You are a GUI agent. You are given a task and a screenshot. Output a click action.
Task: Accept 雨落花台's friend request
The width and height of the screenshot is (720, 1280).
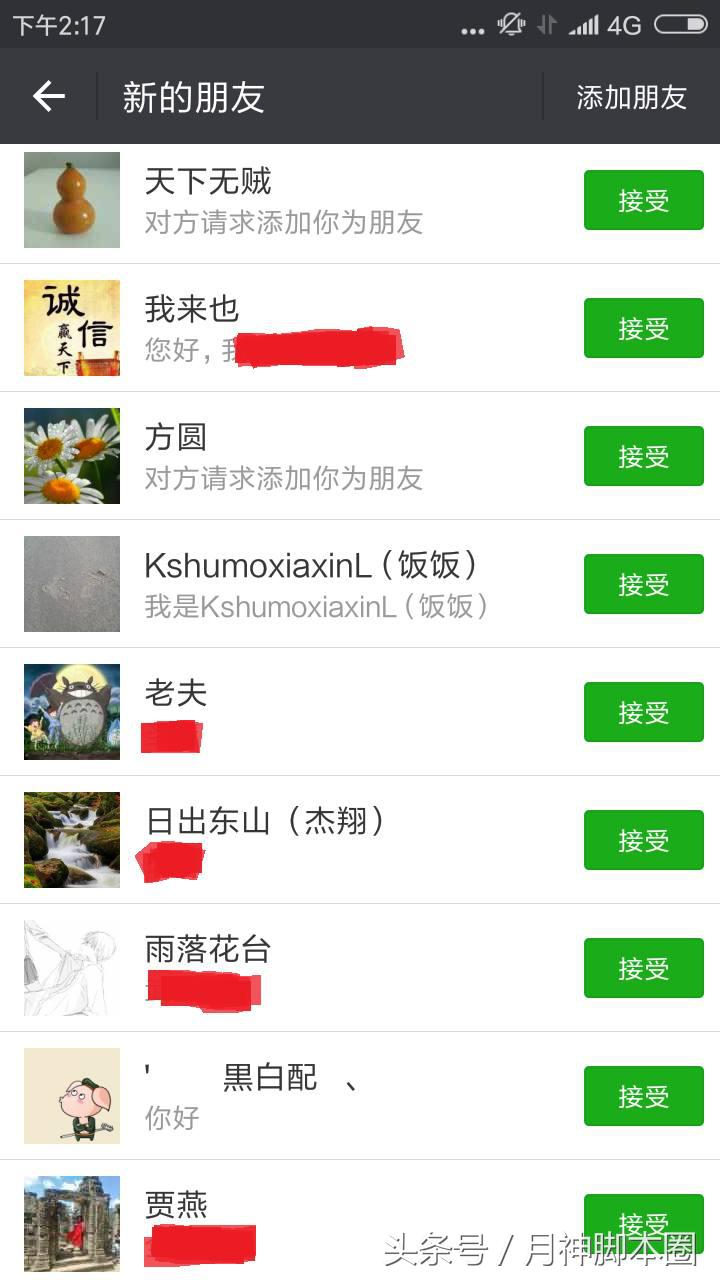(643, 967)
